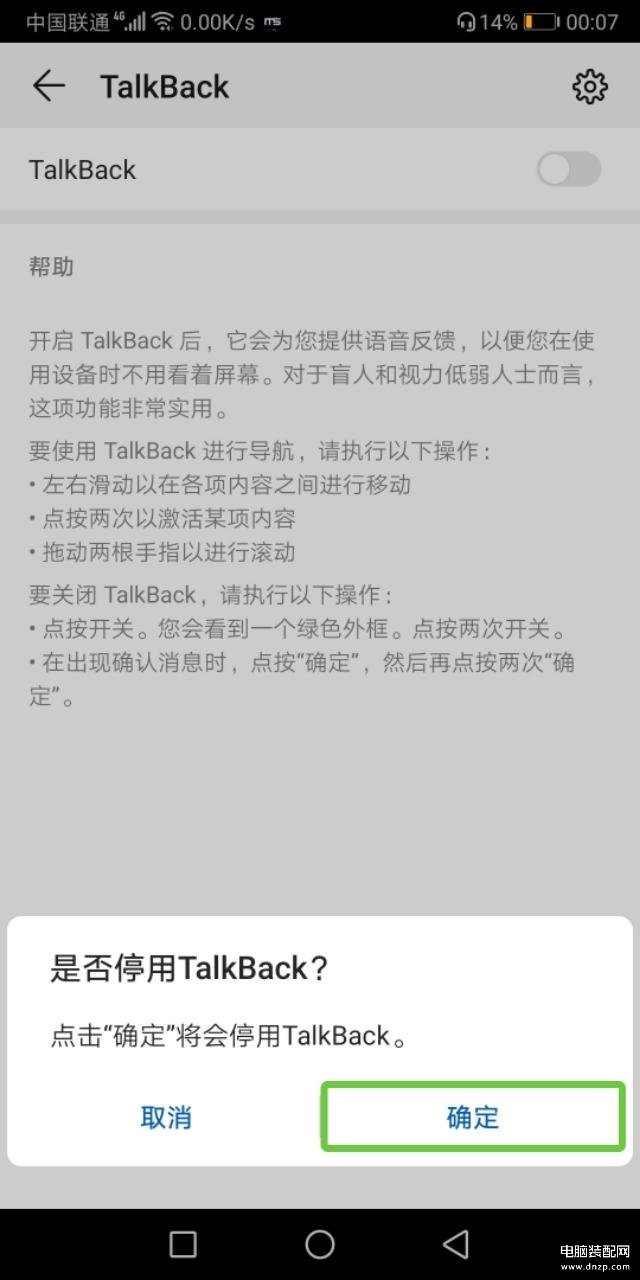This screenshot has height=1280, width=640.
Task: Toggle the TalkBack switch
Action: (569, 169)
